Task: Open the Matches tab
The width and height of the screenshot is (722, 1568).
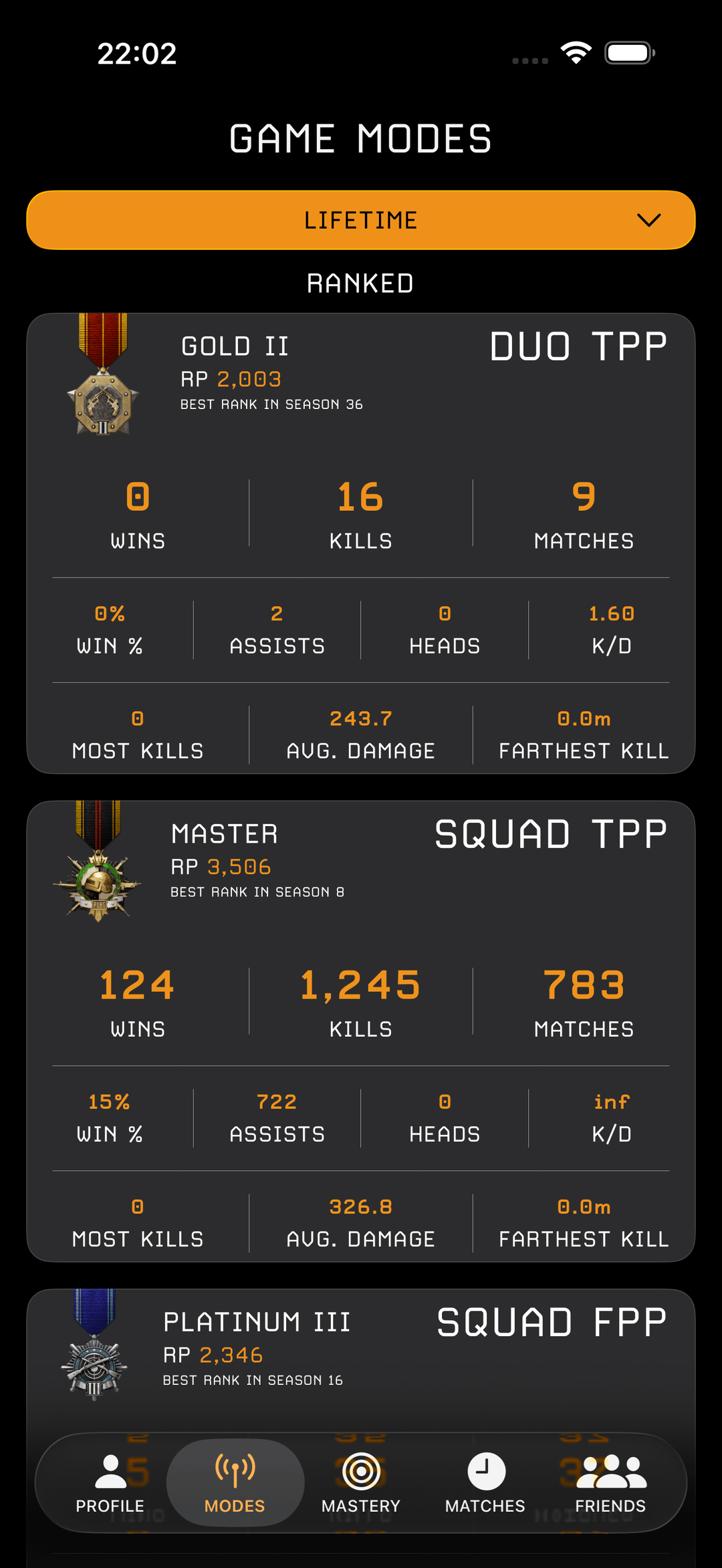Action: 485,1482
